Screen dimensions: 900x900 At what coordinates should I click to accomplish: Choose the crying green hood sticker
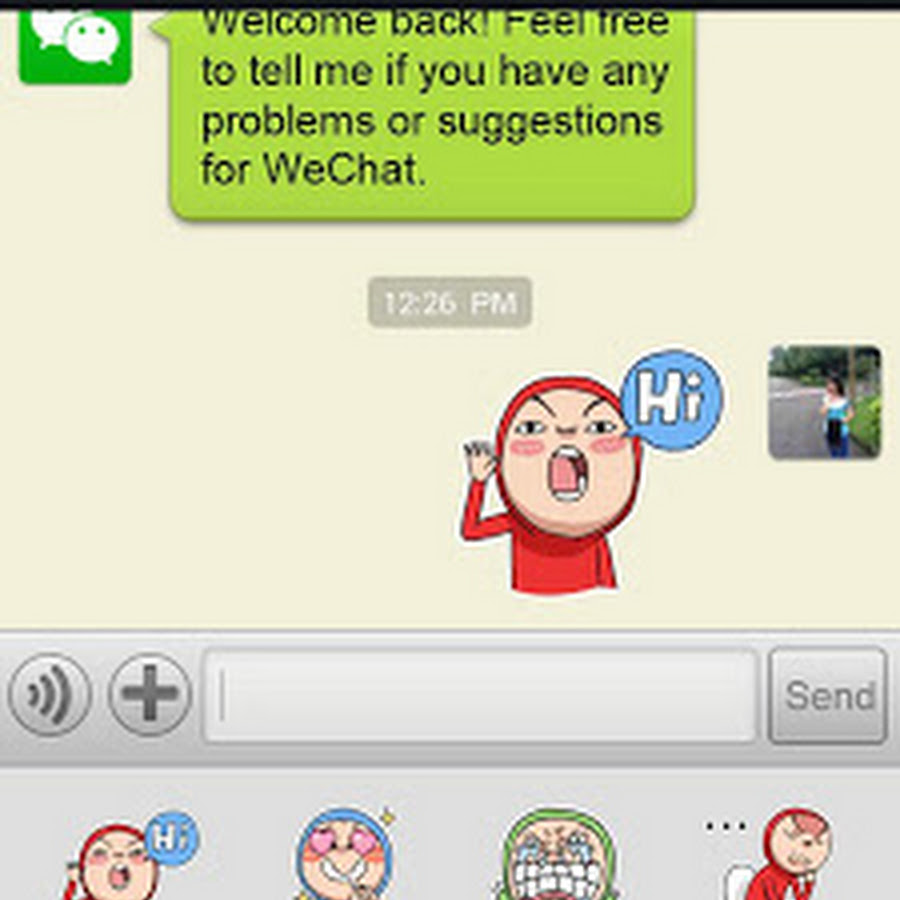555,858
